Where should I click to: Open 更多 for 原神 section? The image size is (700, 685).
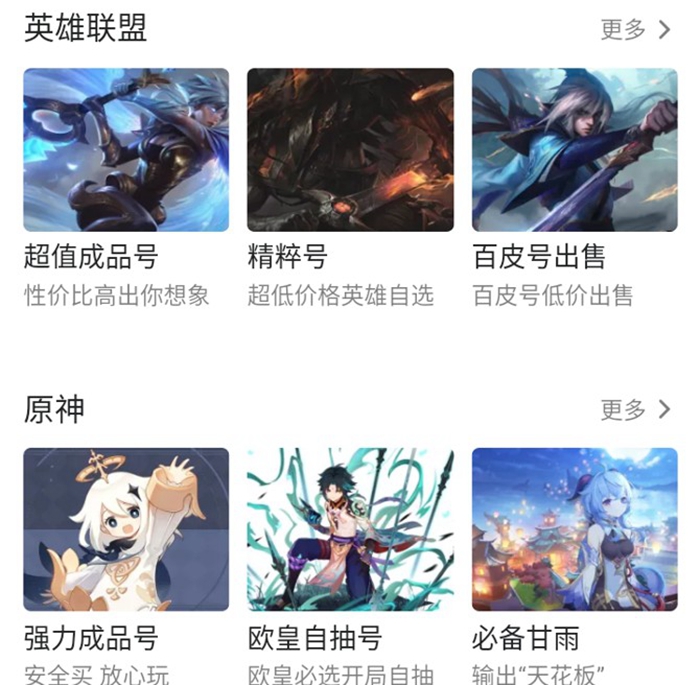(x=636, y=409)
